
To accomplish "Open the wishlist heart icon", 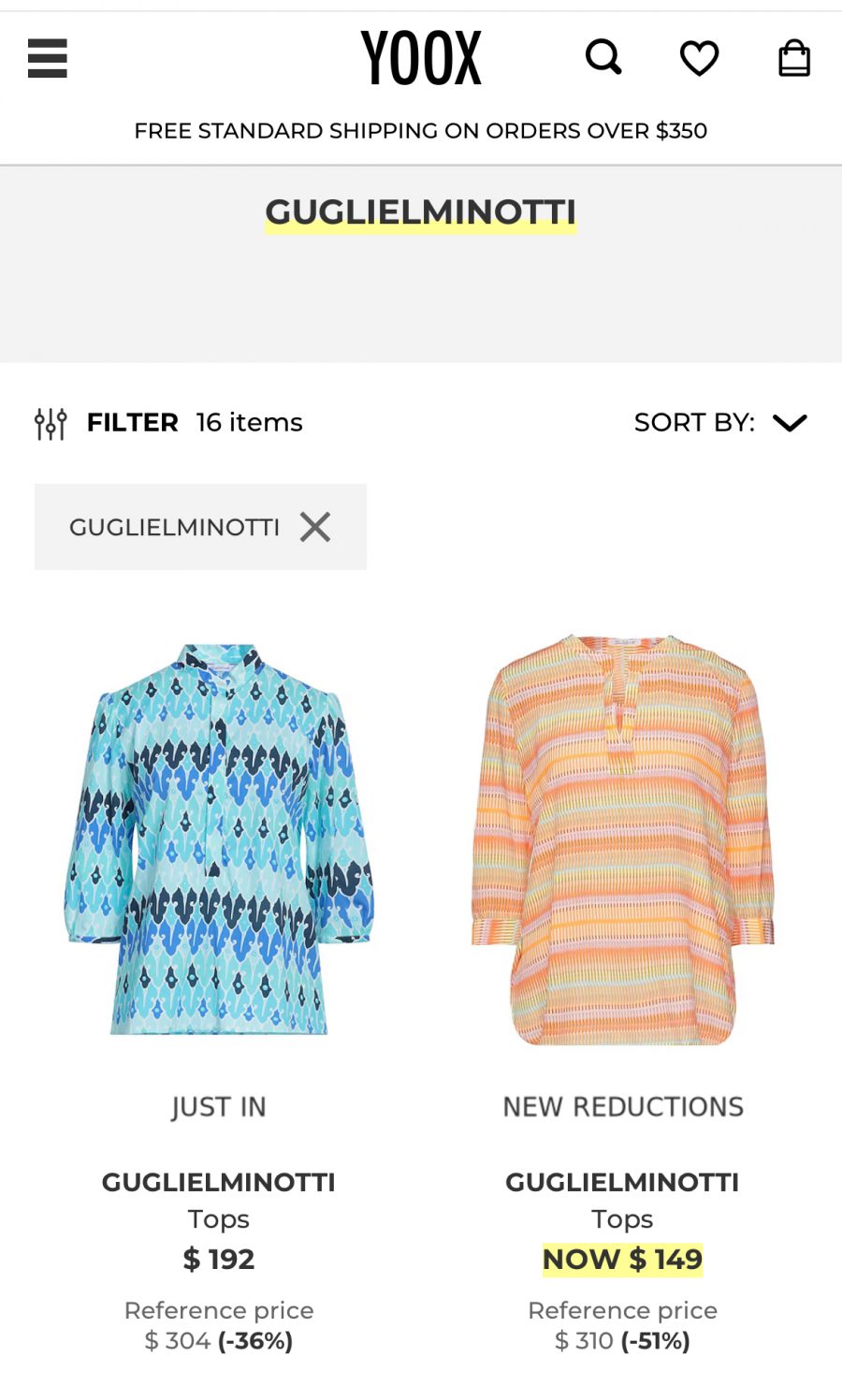I will click(699, 58).
